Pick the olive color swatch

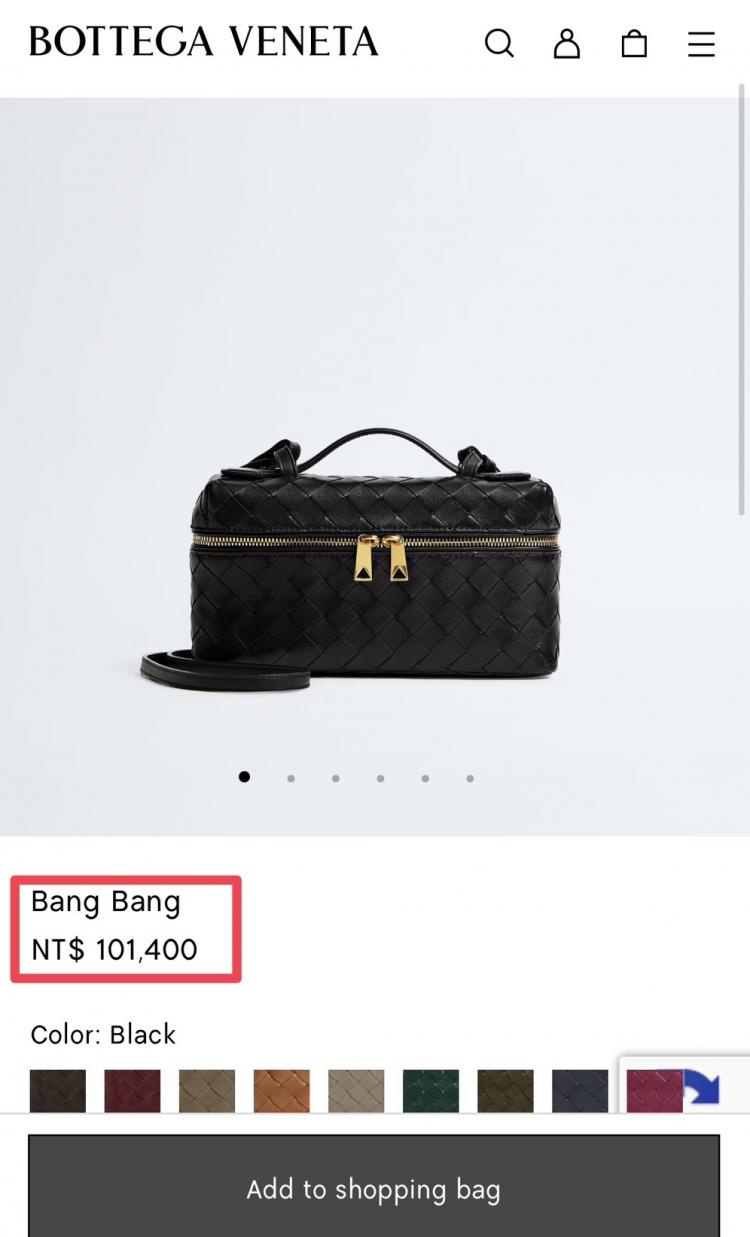point(505,1090)
